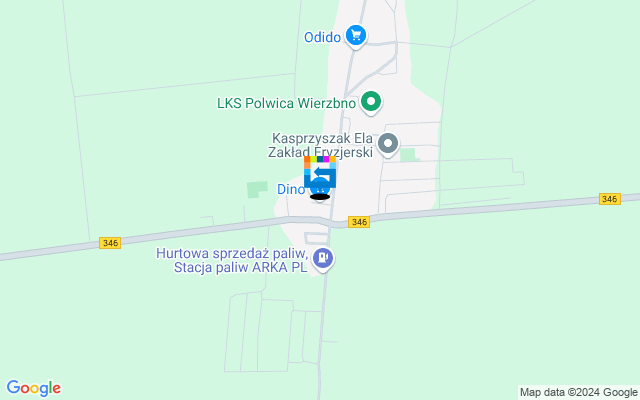Tap the colorful custom location marker

(320, 172)
